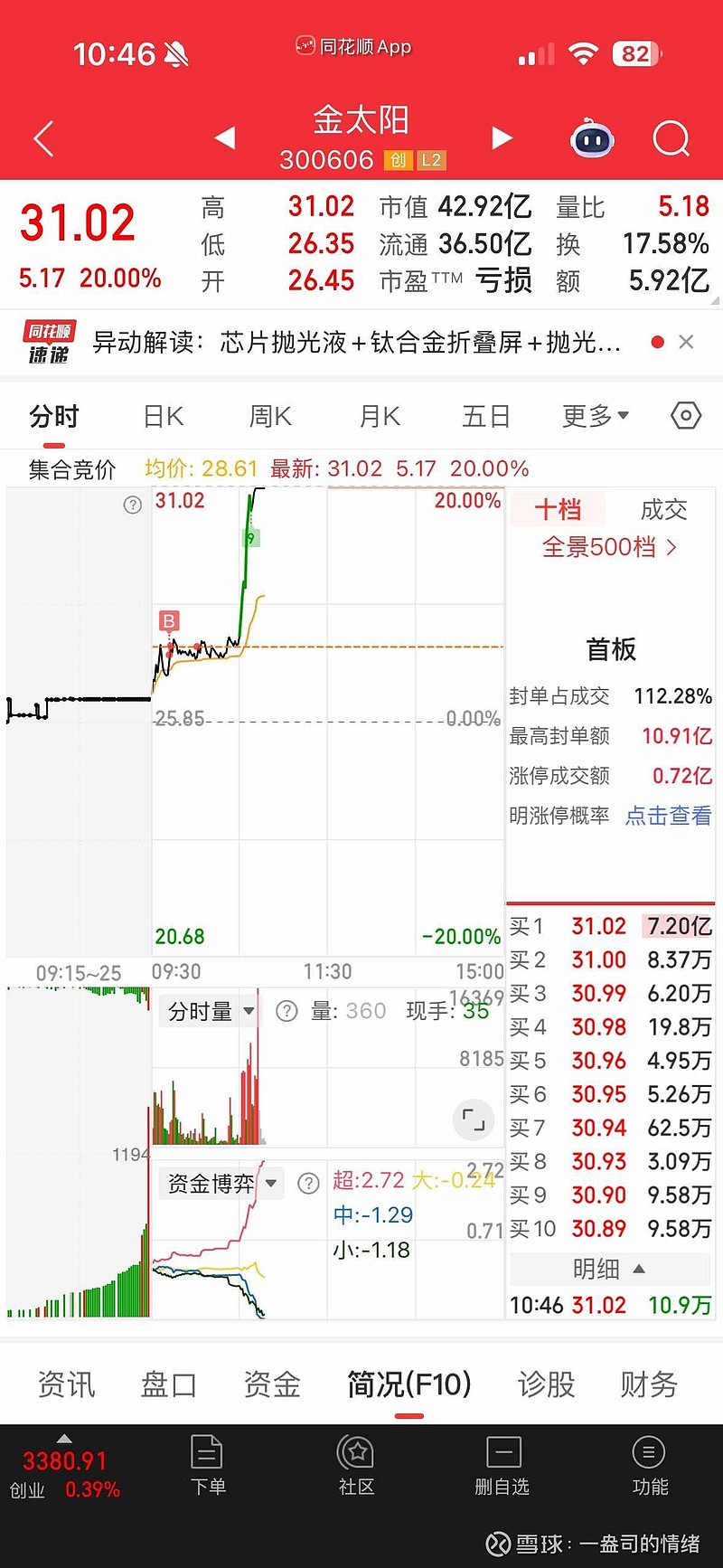
Task: Expand volume chart to fullscreen
Action: click(x=472, y=1119)
